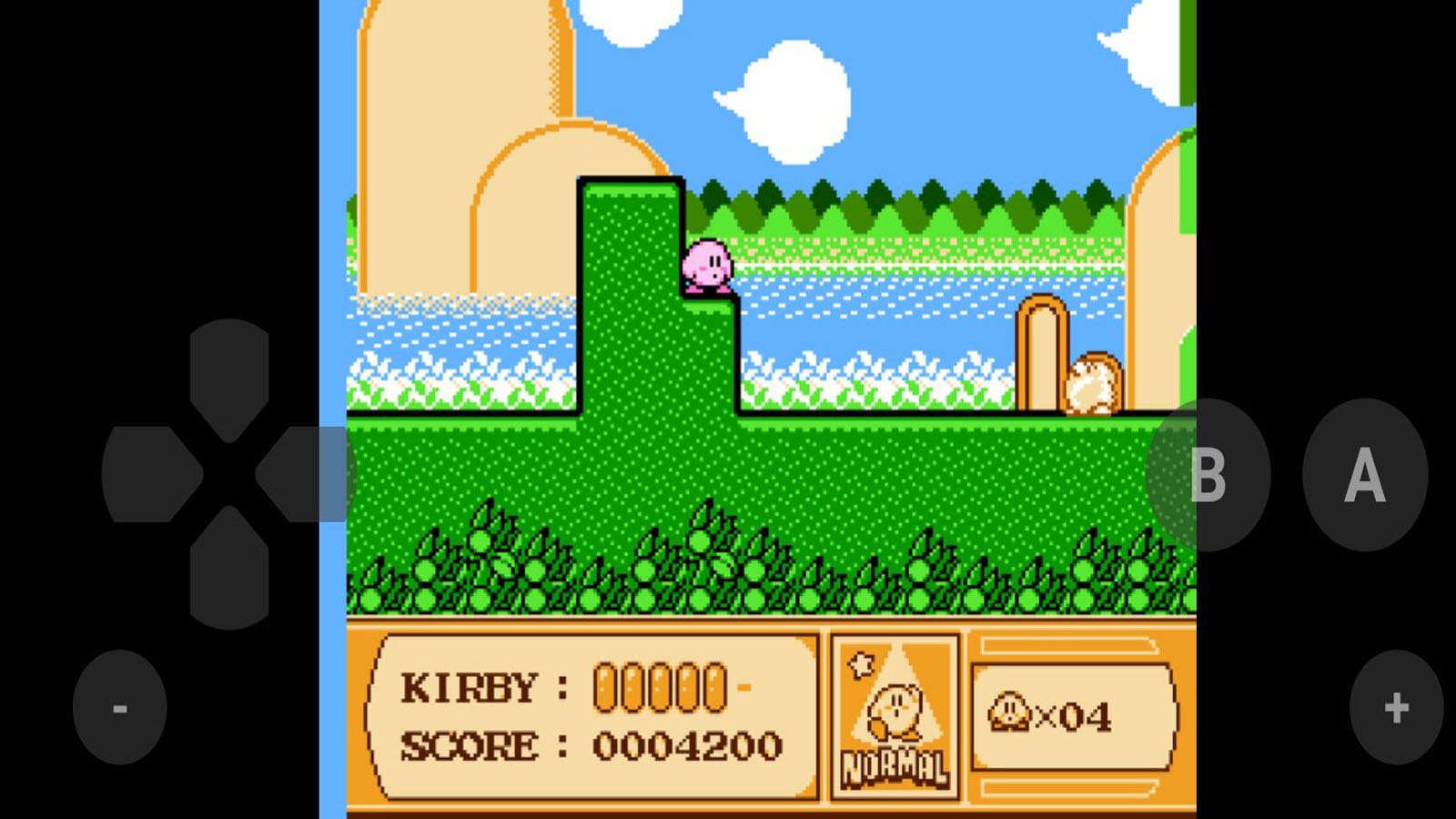
Task: Tap the A action button
Action: pos(1364,474)
